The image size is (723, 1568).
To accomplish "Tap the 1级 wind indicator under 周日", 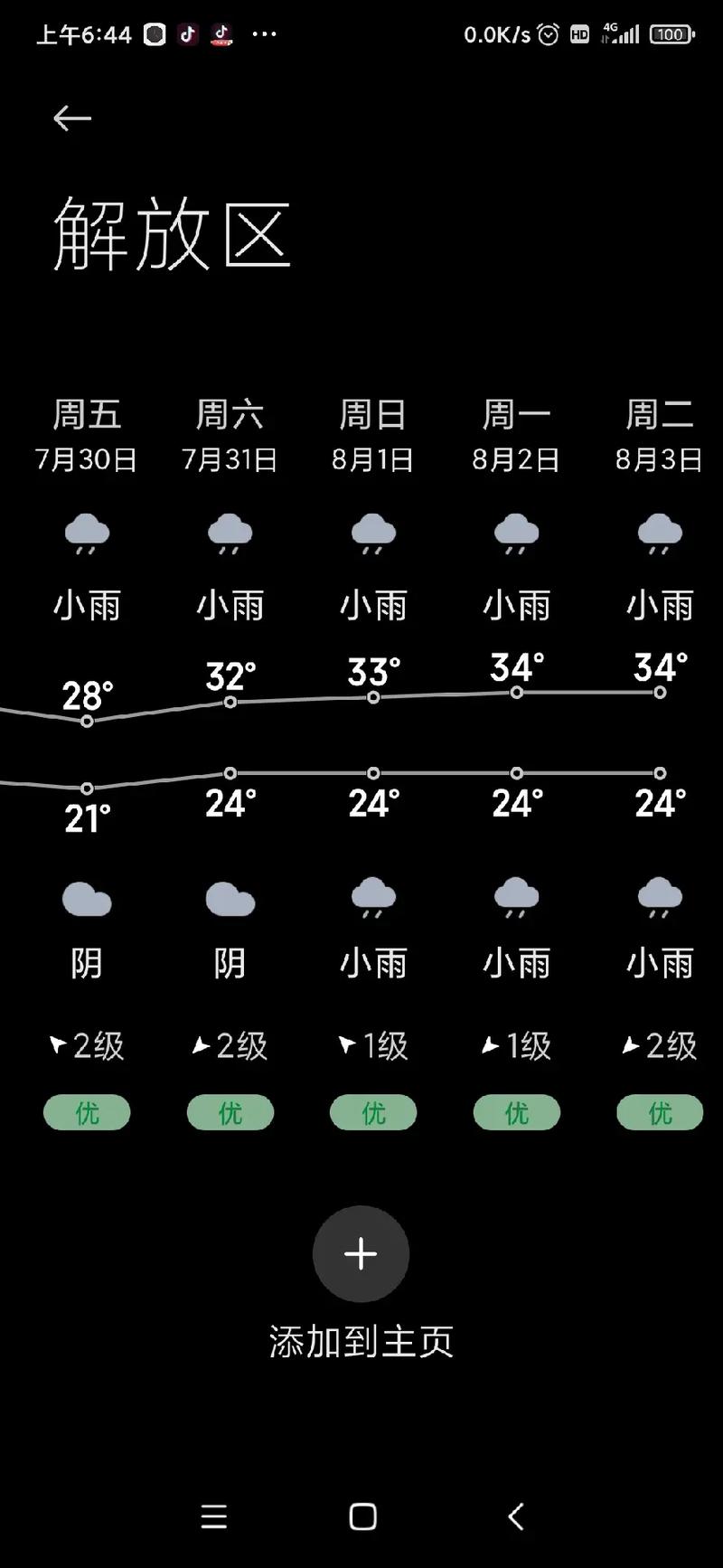I will (x=372, y=1045).
